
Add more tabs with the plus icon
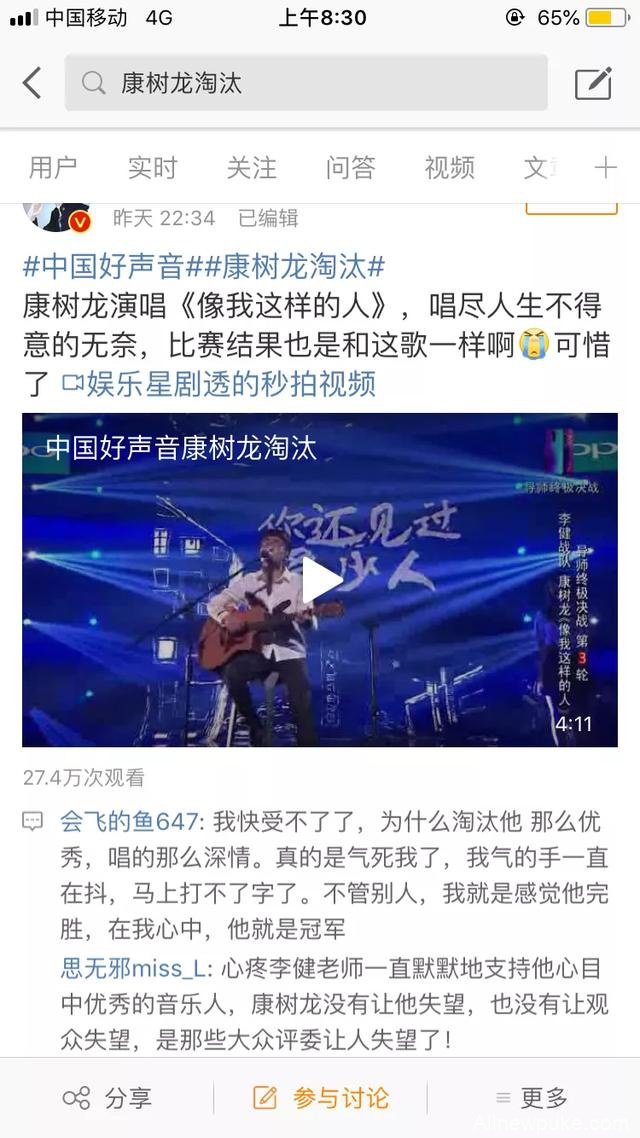[605, 167]
